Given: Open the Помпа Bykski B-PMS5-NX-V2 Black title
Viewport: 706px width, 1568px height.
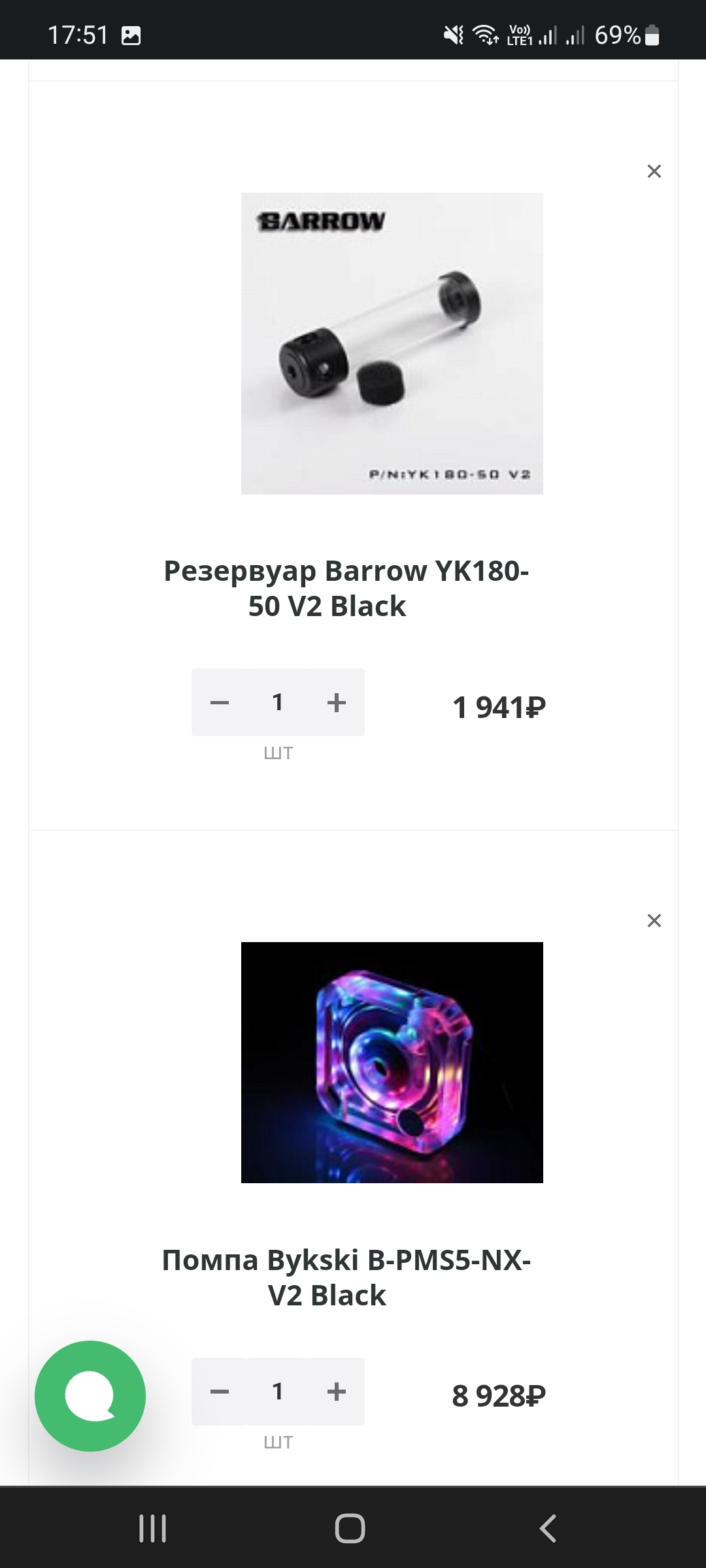Looking at the screenshot, I should [x=346, y=1277].
